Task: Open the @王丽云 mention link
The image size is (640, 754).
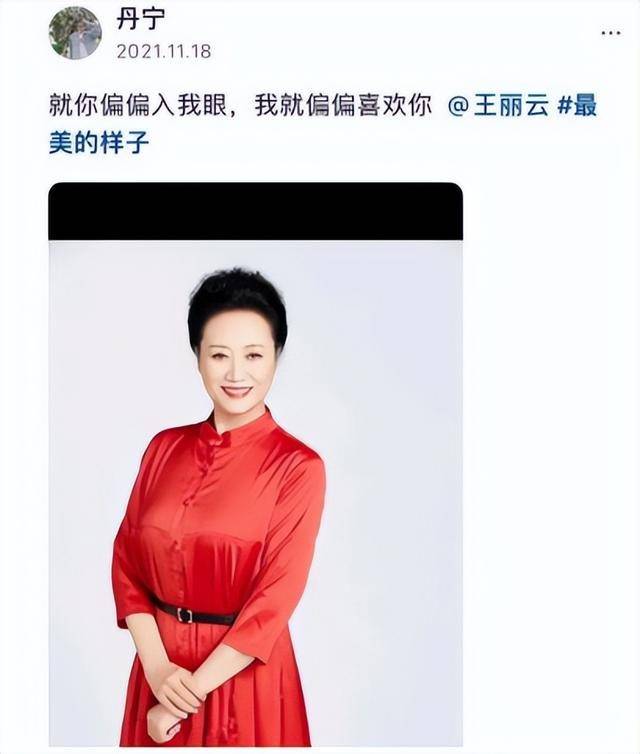Action: point(496,106)
